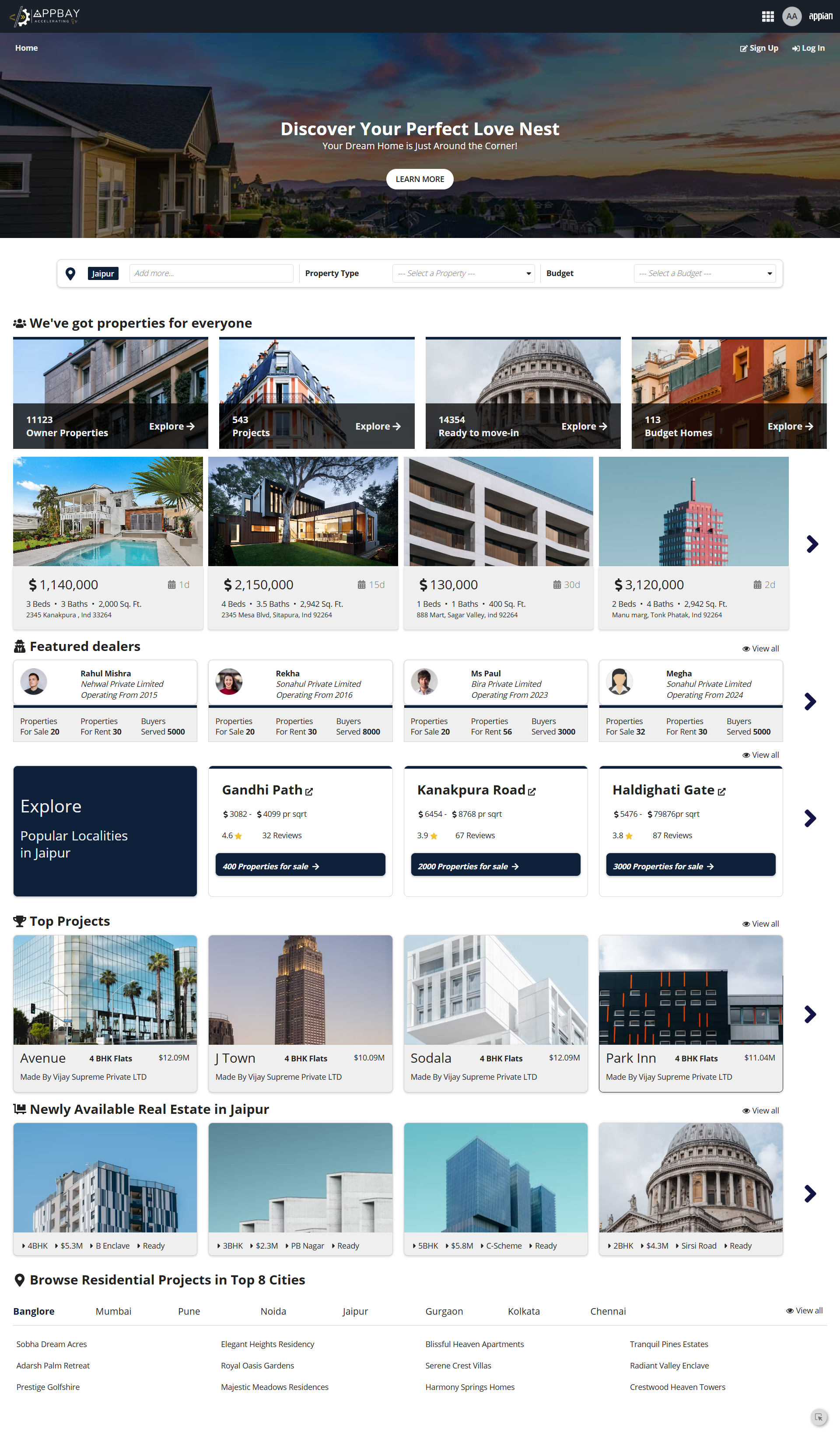Focus the Add more location field
This screenshot has height=1435, width=840.
pyautogui.click(x=211, y=273)
